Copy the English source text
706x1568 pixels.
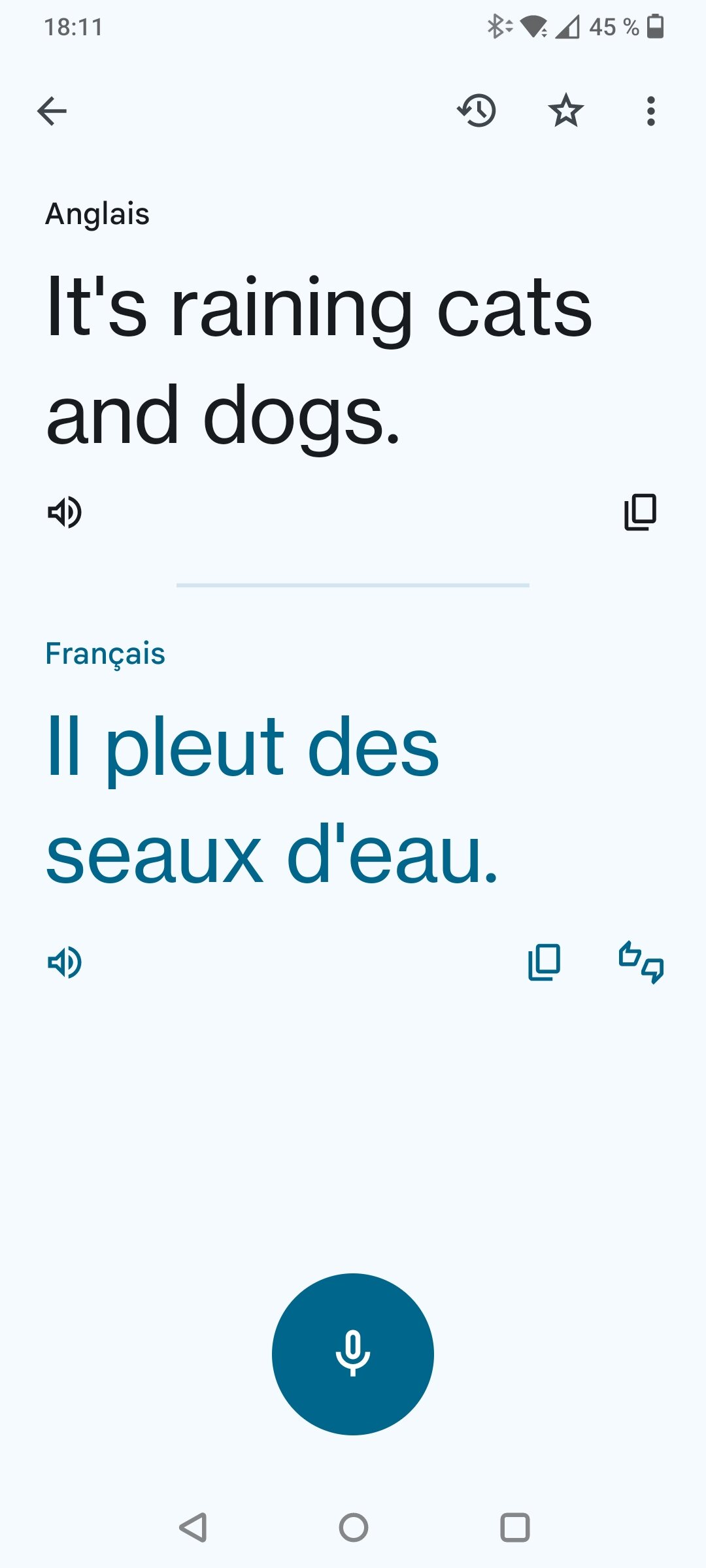(x=640, y=512)
